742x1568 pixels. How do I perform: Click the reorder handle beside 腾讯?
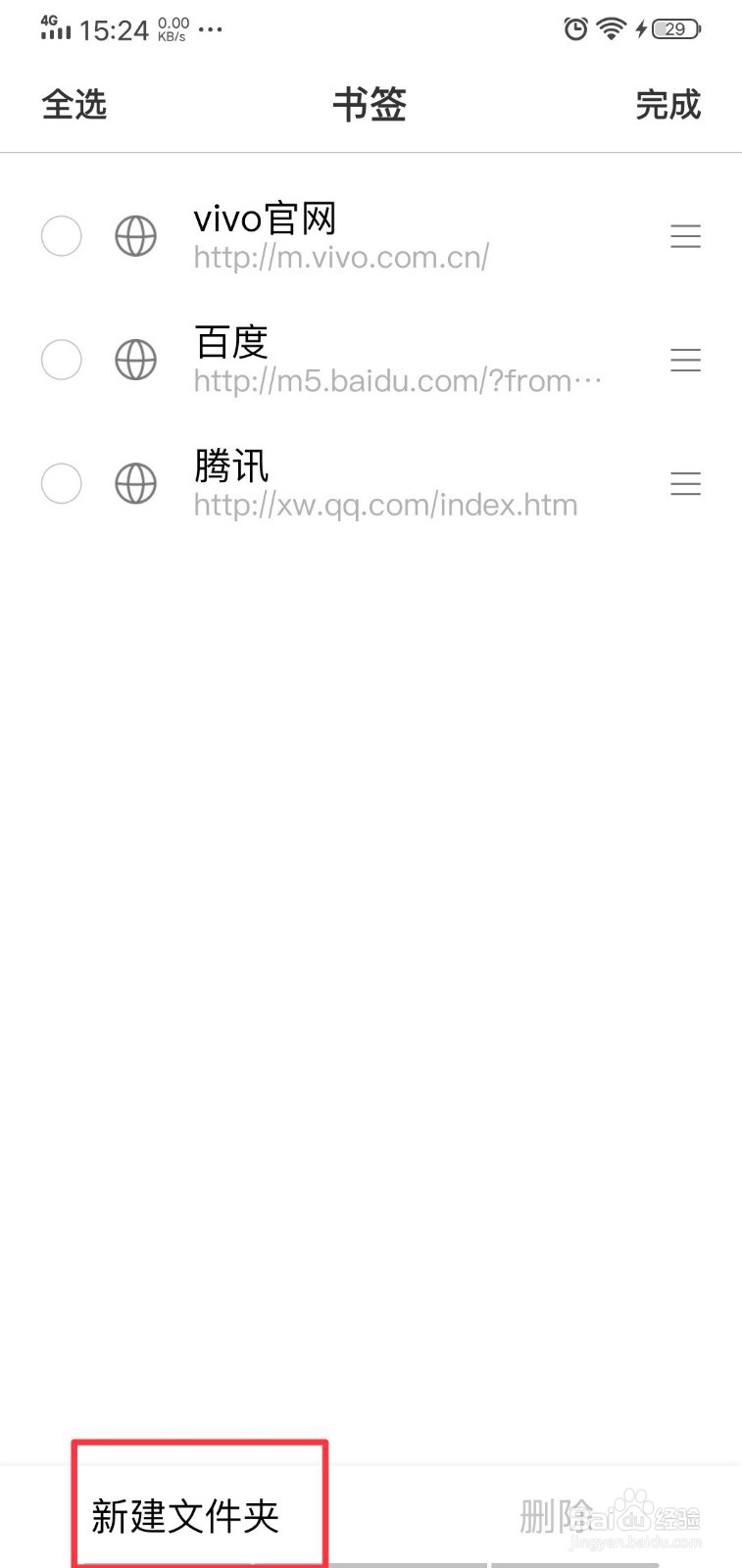pyautogui.click(x=685, y=483)
